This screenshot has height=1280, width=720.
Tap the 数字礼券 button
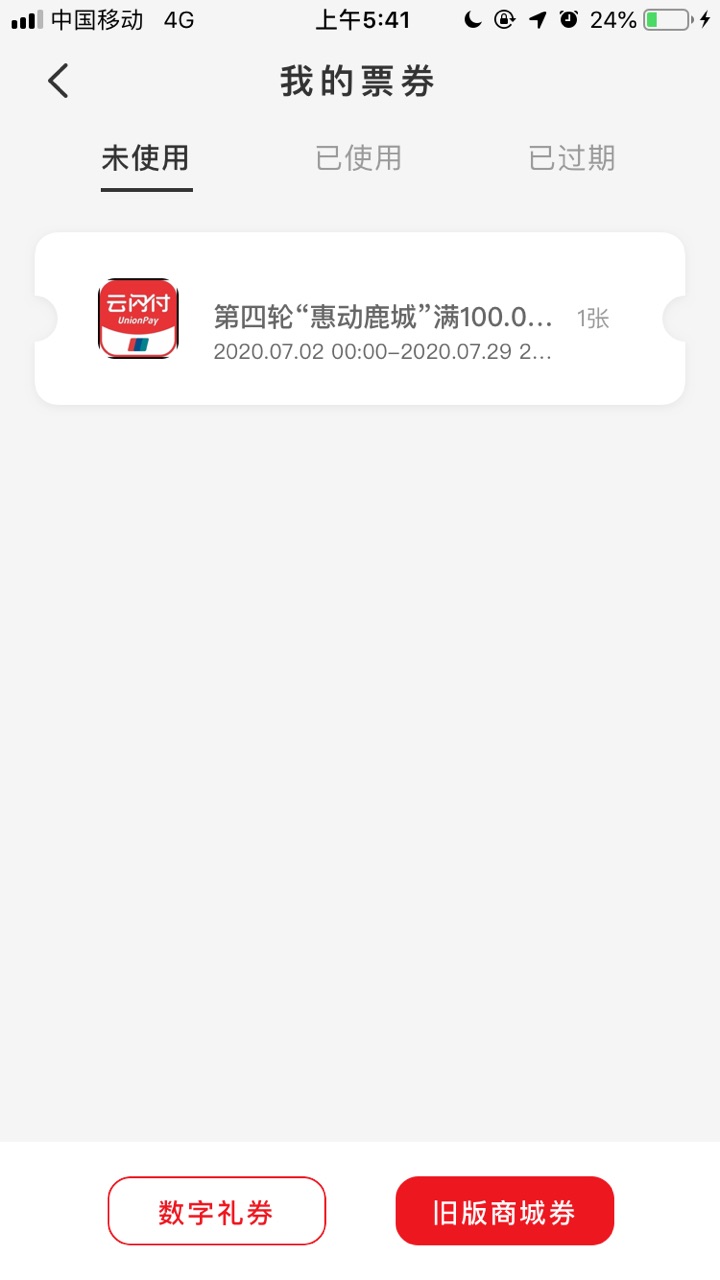pos(217,1211)
